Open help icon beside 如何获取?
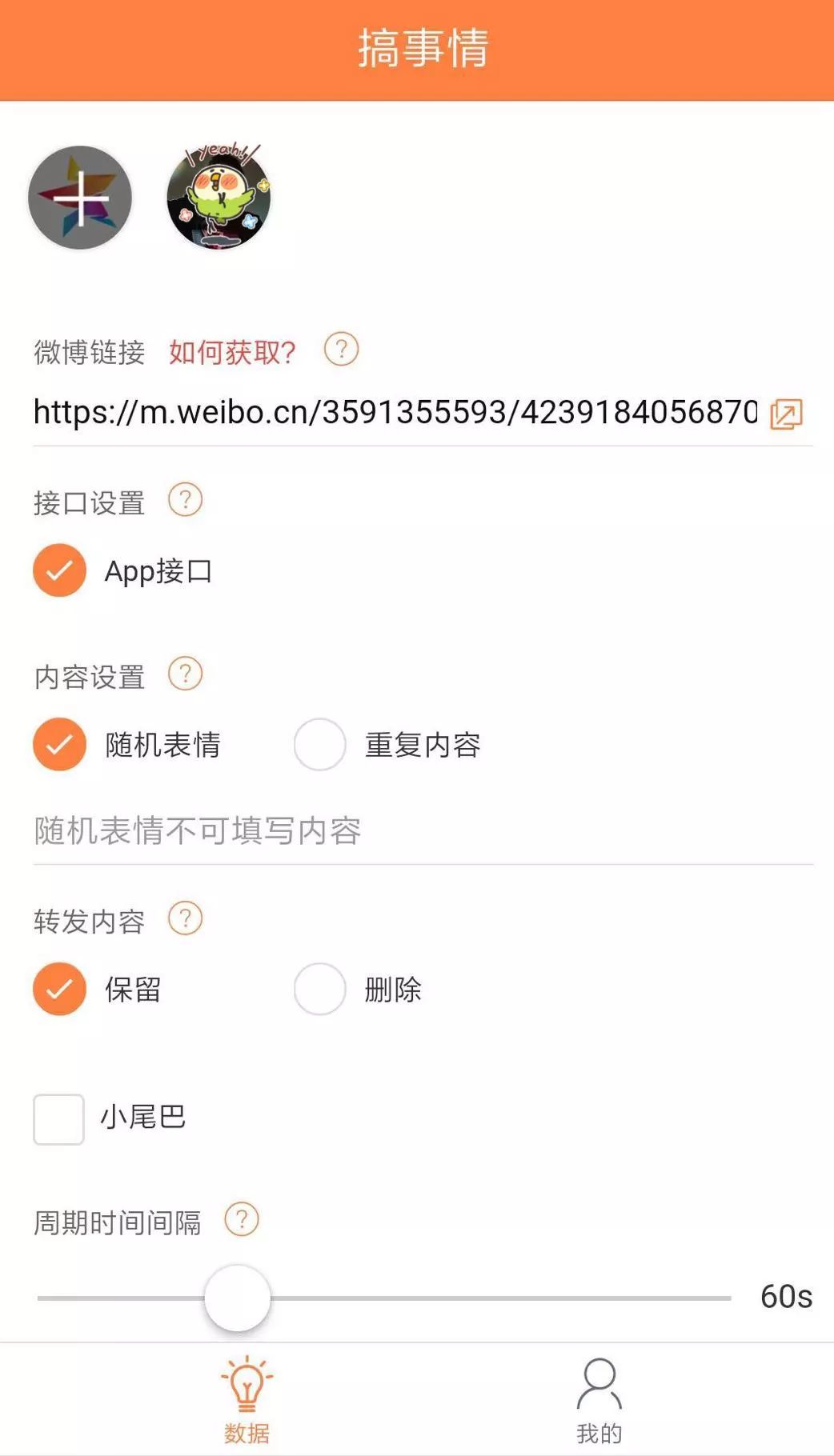Viewport: 834px width, 1456px height. 341,350
